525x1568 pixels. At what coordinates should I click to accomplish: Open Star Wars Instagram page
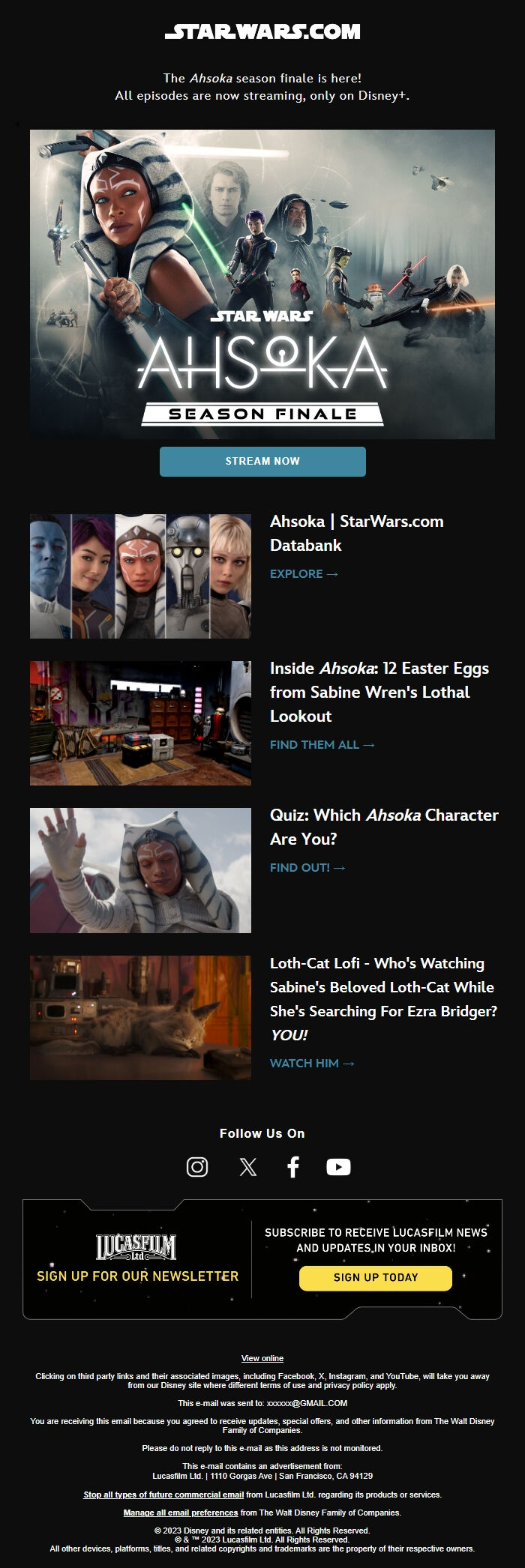pyautogui.click(x=197, y=1166)
